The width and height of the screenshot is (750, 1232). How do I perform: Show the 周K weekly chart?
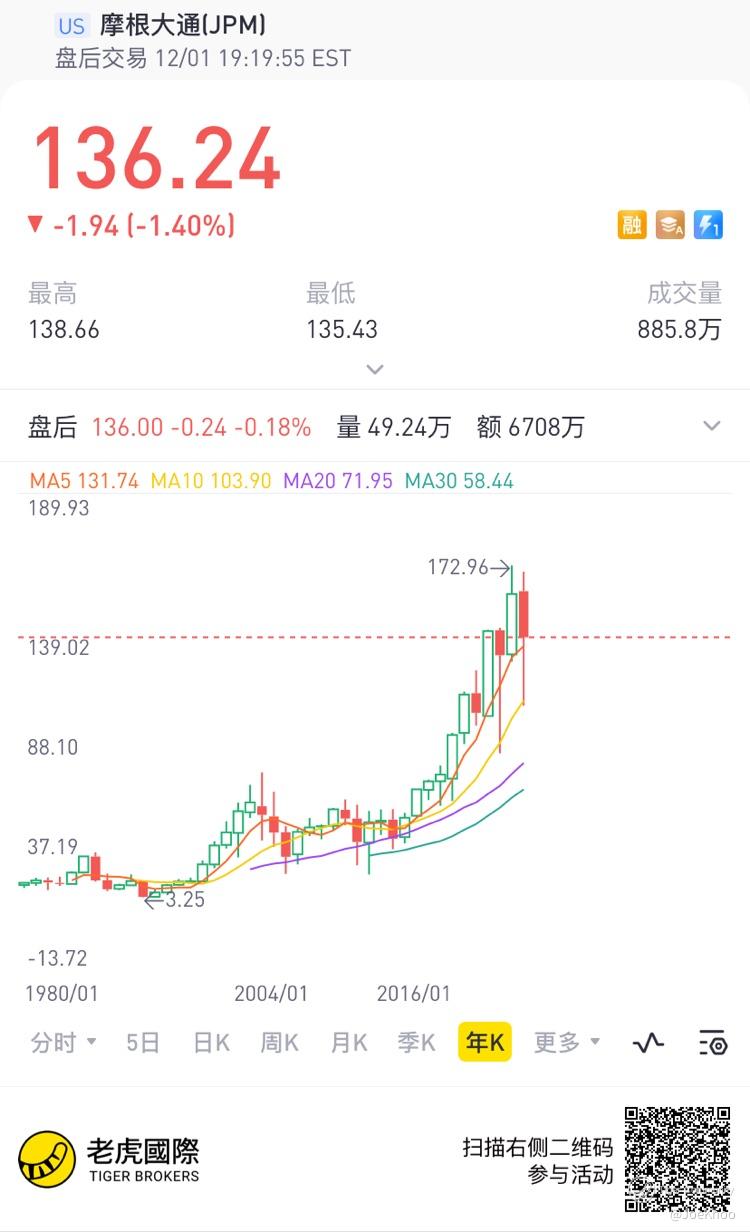click(279, 1043)
